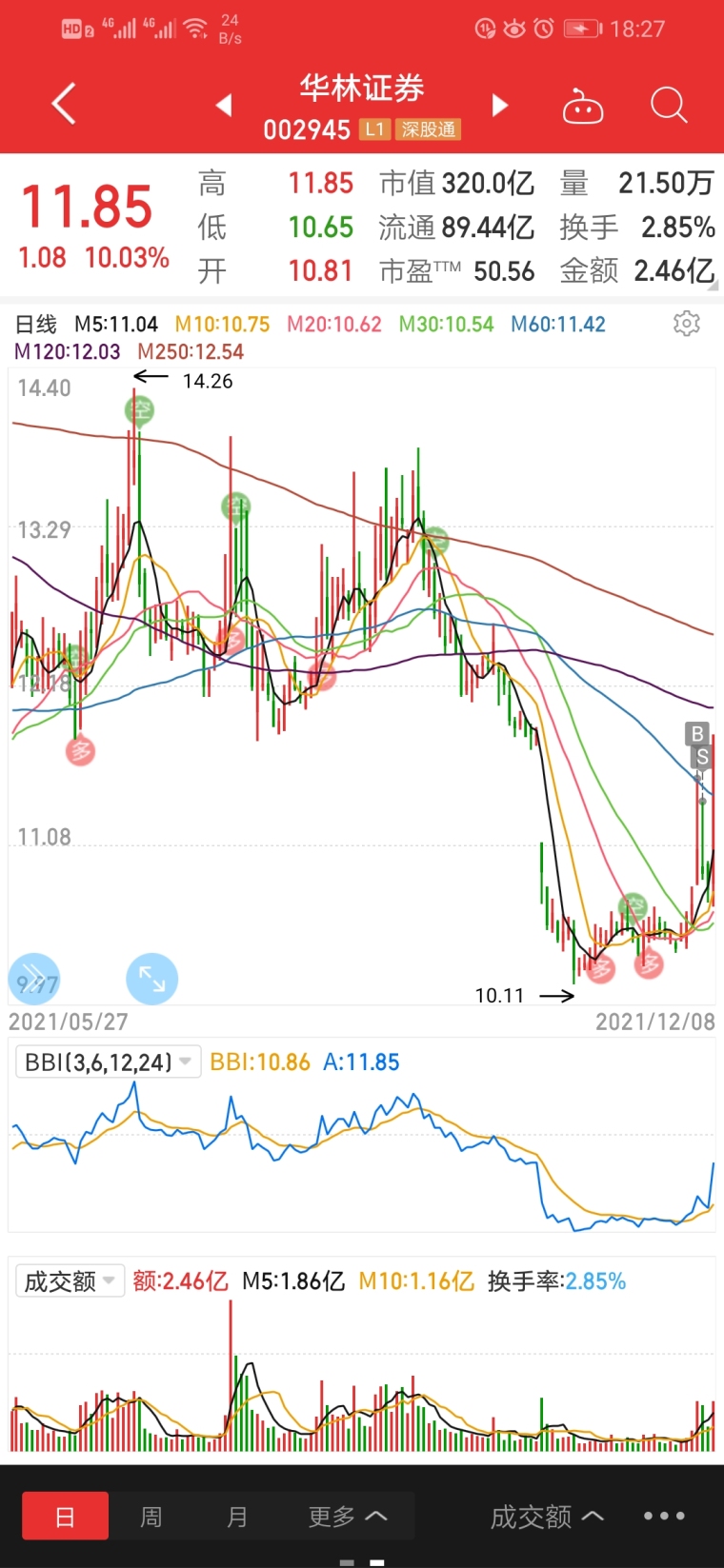Screen dimensions: 724x1568
Task: Open the BBI(3,6,12,24) indicator dropdown
Action: pos(109,1062)
